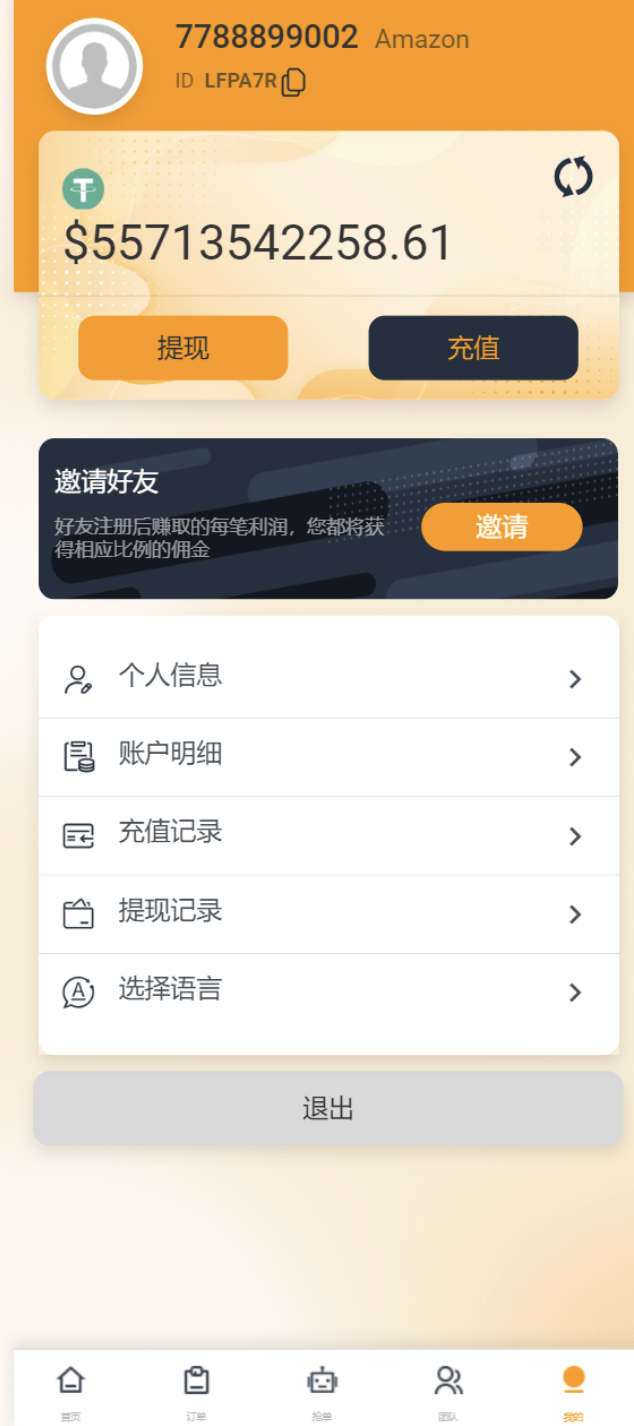The image size is (634, 1426).
Task: Tap the profile avatar picture
Action: pos(95,66)
